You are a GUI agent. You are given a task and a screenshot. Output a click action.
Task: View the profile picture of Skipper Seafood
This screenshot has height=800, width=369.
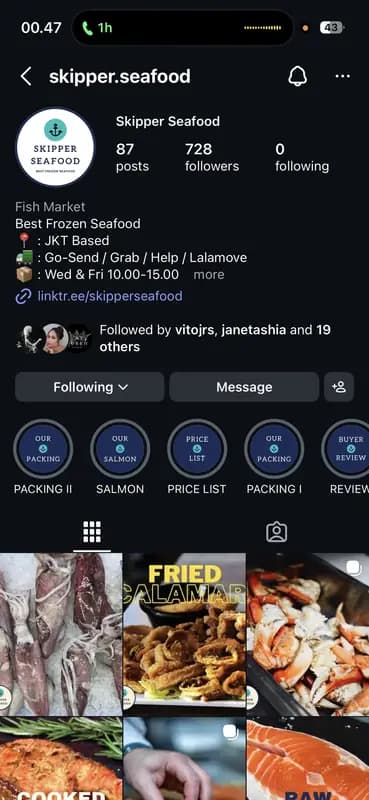[x=55, y=147]
